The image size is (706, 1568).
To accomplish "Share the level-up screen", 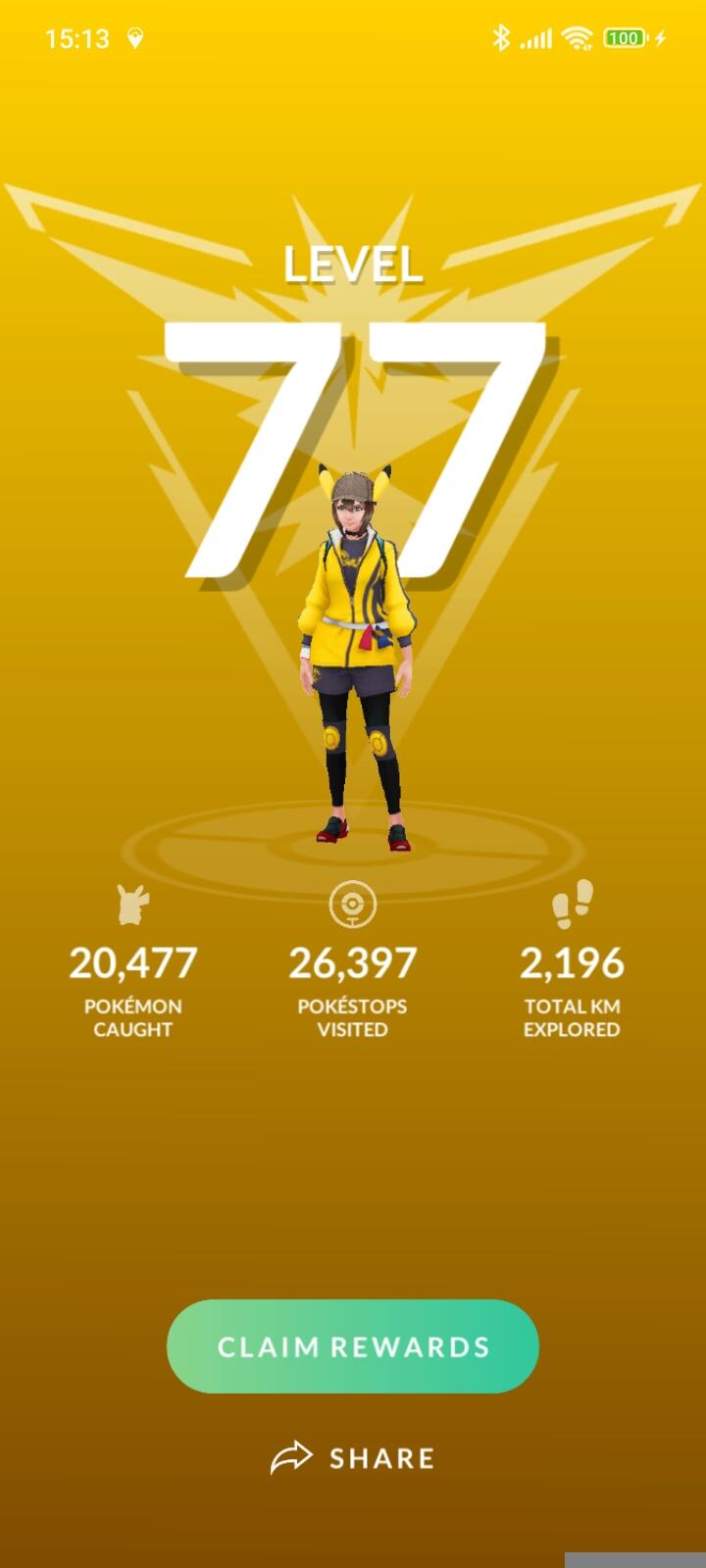I will coord(353,1458).
